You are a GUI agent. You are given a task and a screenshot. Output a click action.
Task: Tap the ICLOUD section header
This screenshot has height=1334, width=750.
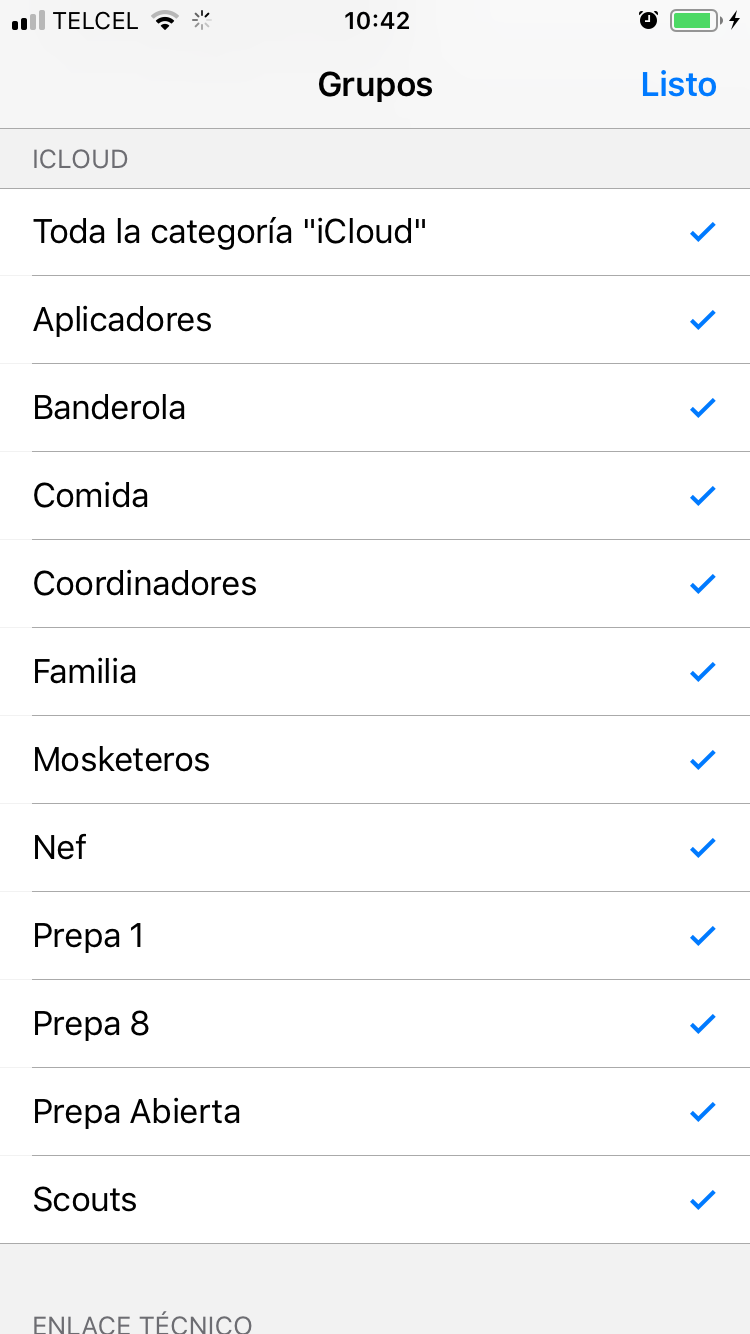[80, 159]
